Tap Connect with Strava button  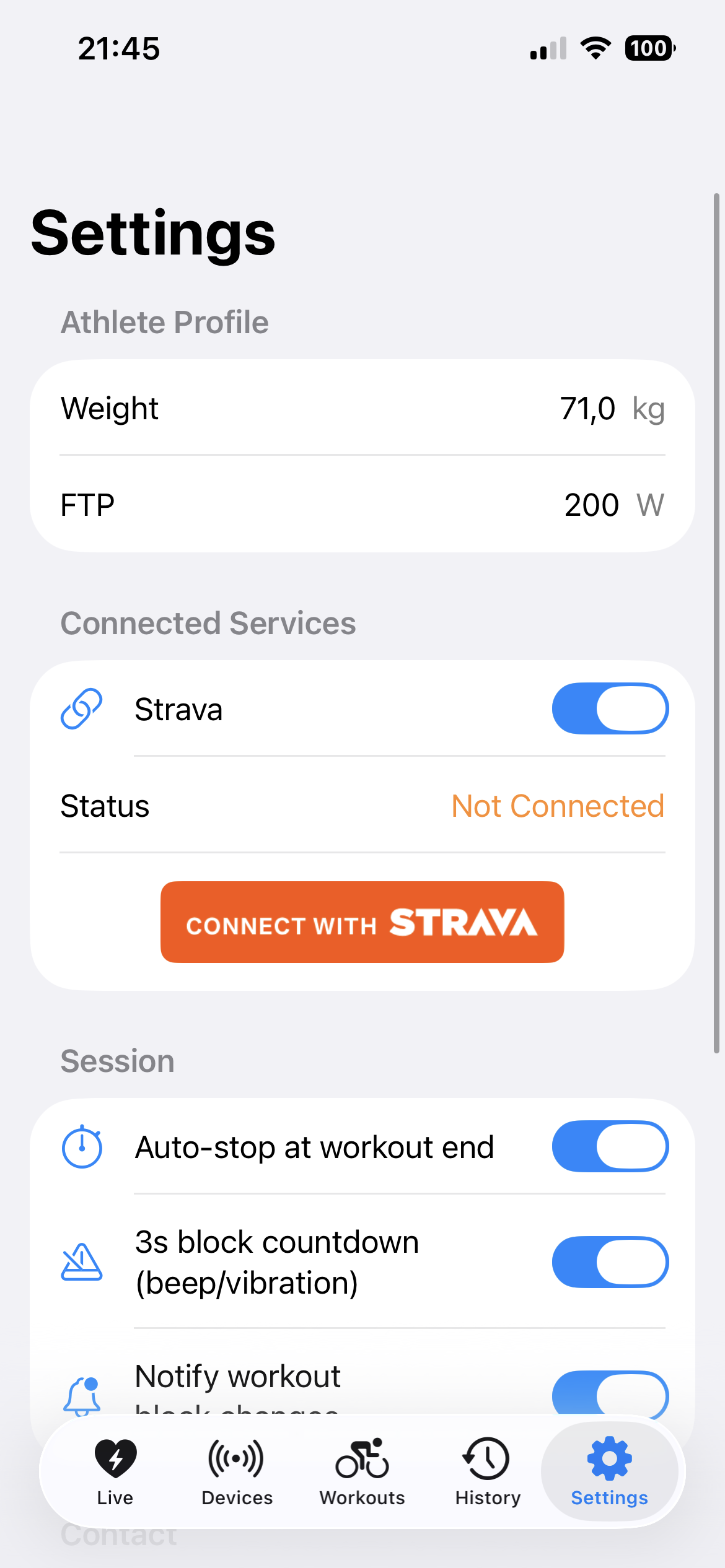coord(362,922)
